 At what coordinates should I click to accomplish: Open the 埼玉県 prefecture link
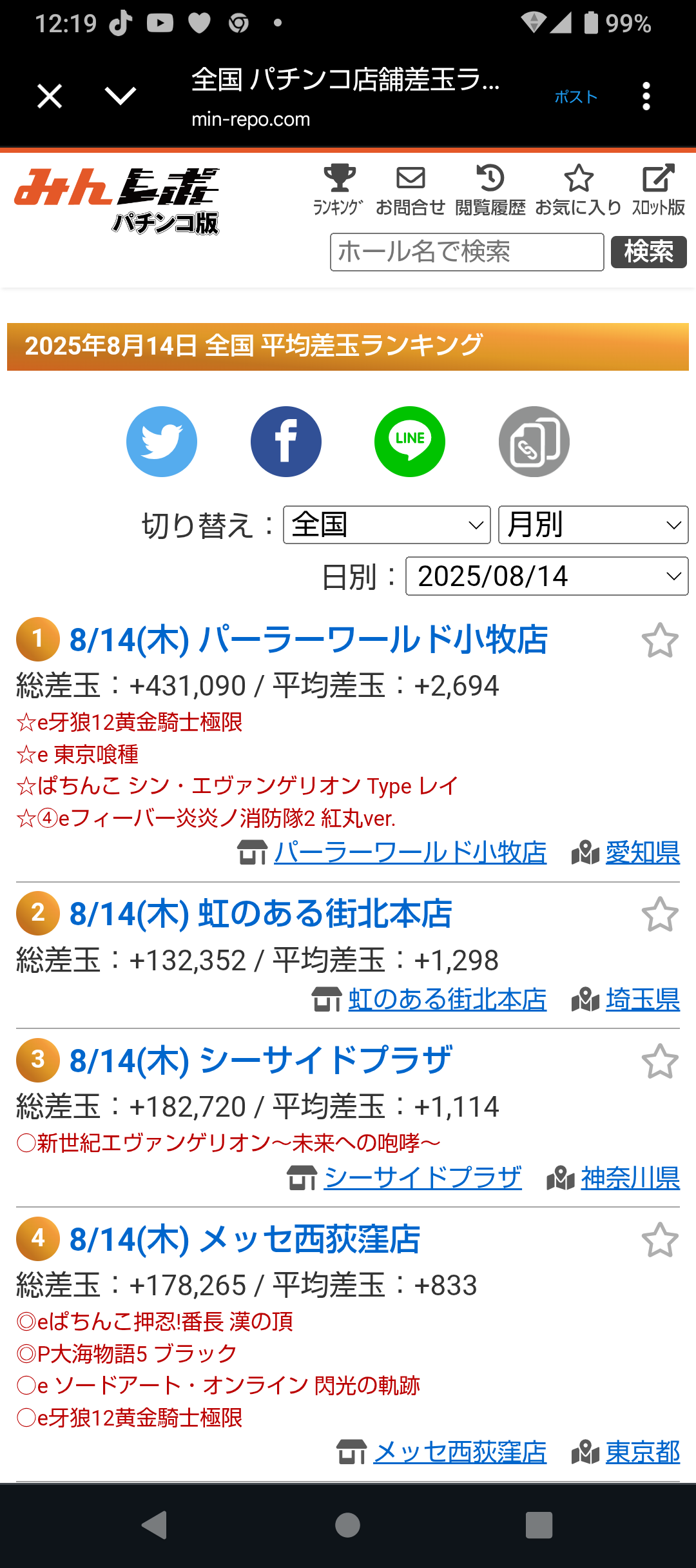pos(643,999)
